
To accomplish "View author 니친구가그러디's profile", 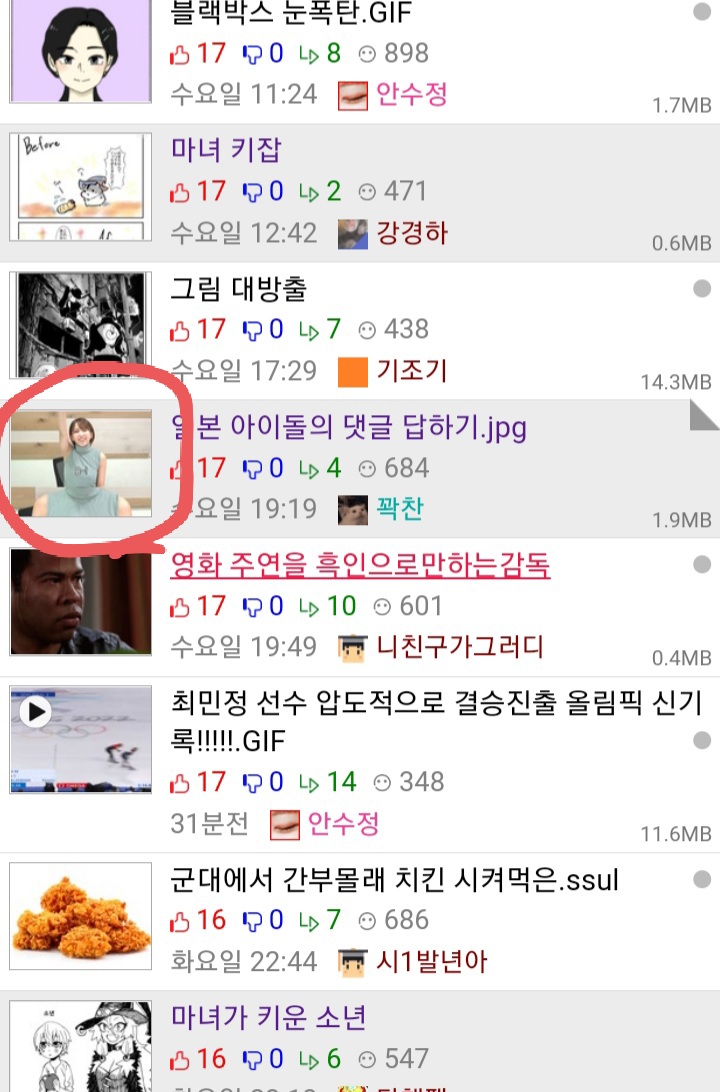I will (459, 647).
